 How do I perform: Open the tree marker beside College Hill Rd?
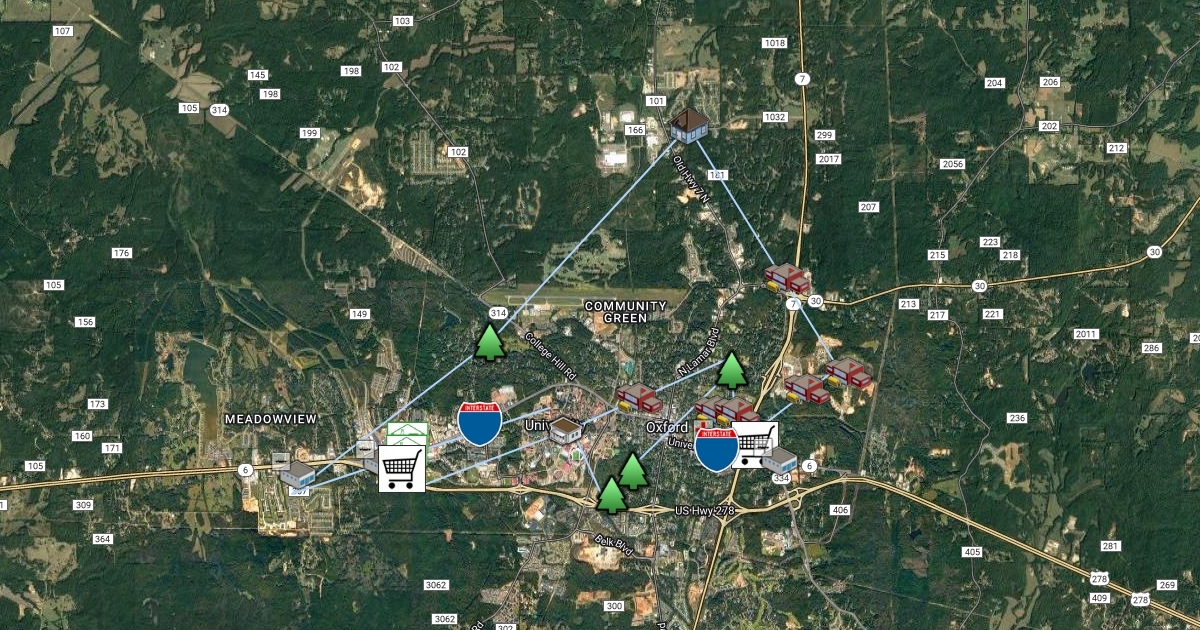tap(489, 342)
